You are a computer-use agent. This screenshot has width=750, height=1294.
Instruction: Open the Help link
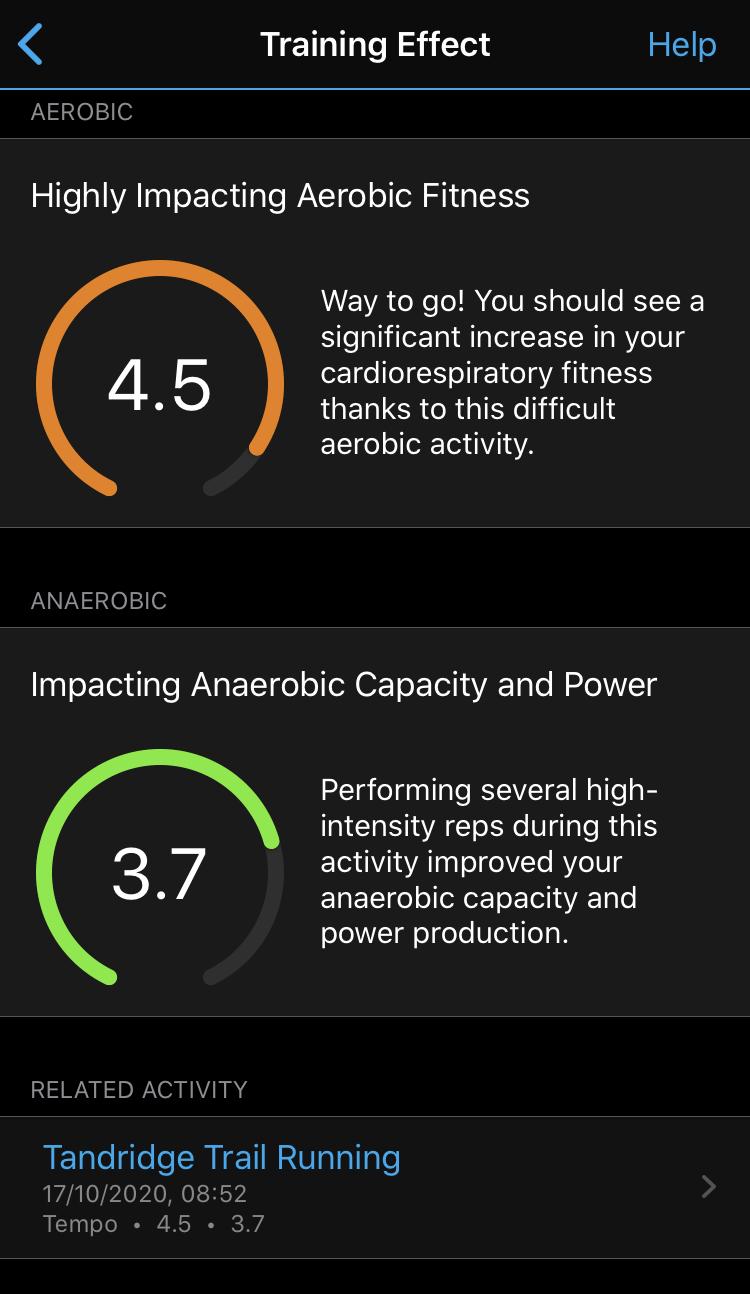(682, 45)
